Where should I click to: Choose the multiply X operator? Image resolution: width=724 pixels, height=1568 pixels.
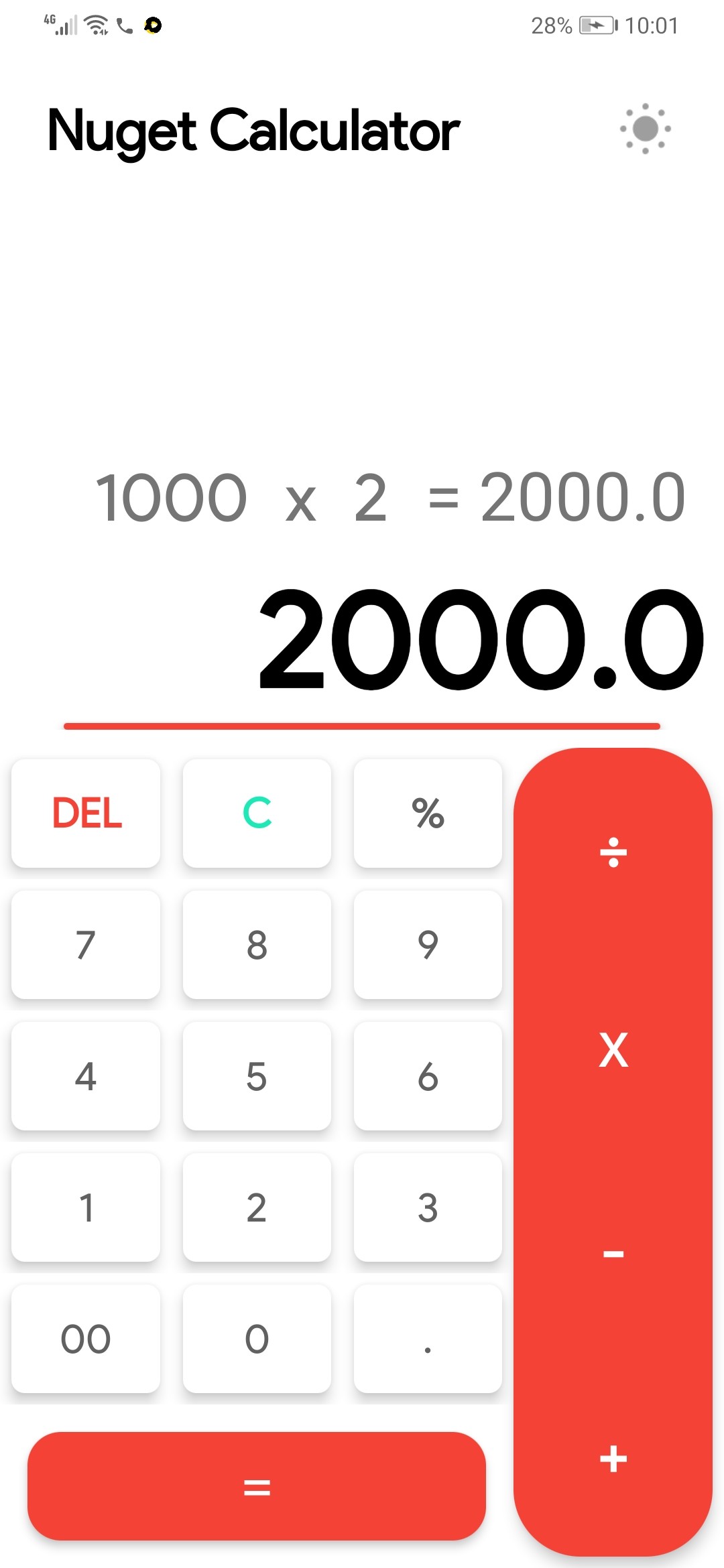tap(613, 1050)
